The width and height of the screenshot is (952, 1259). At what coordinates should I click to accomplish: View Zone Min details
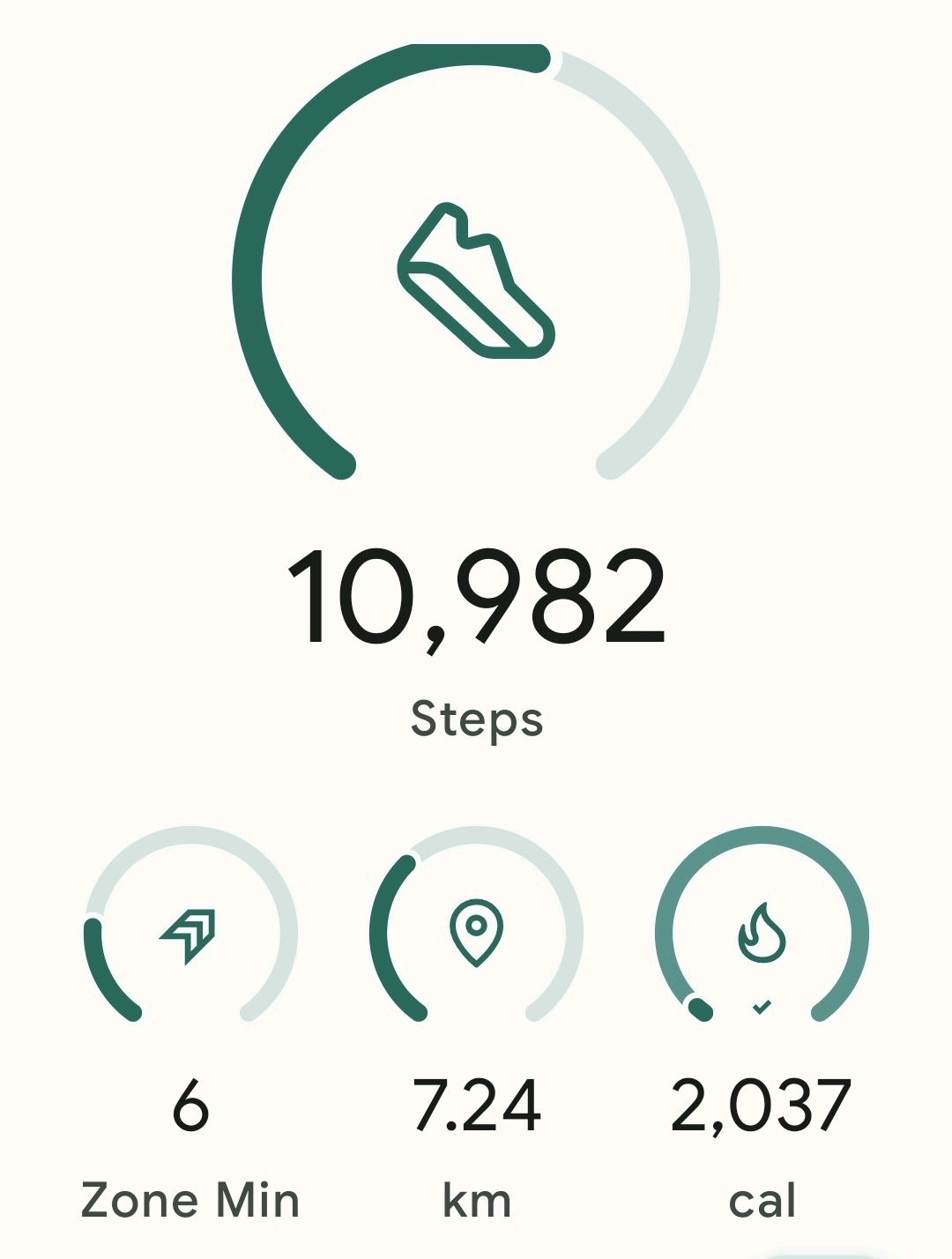[190, 935]
